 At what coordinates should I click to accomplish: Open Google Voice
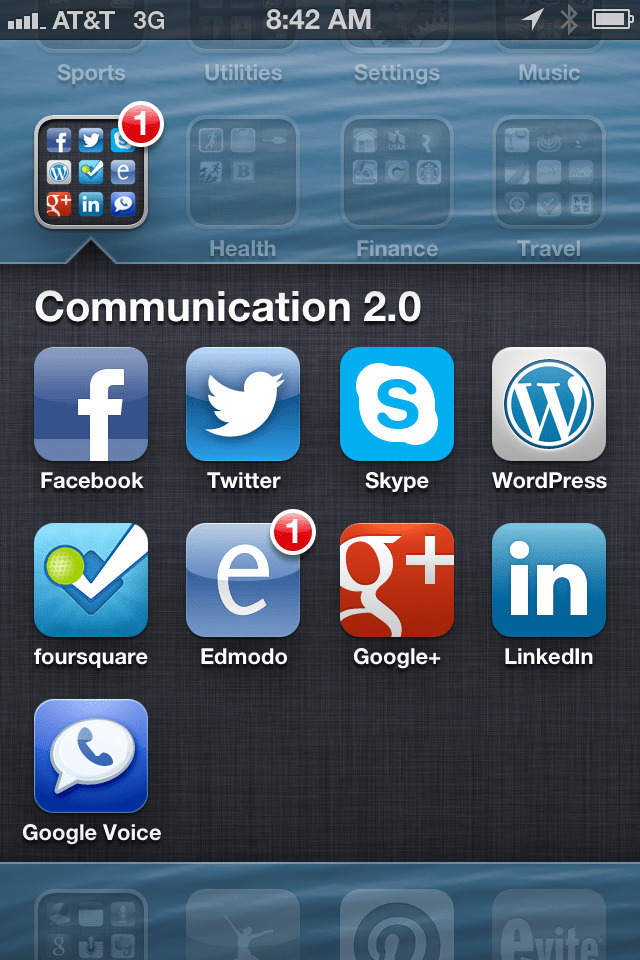click(x=91, y=756)
